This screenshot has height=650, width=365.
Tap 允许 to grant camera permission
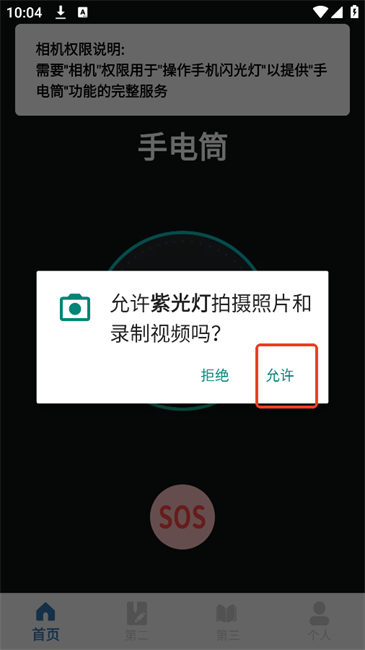pyautogui.click(x=280, y=376)
